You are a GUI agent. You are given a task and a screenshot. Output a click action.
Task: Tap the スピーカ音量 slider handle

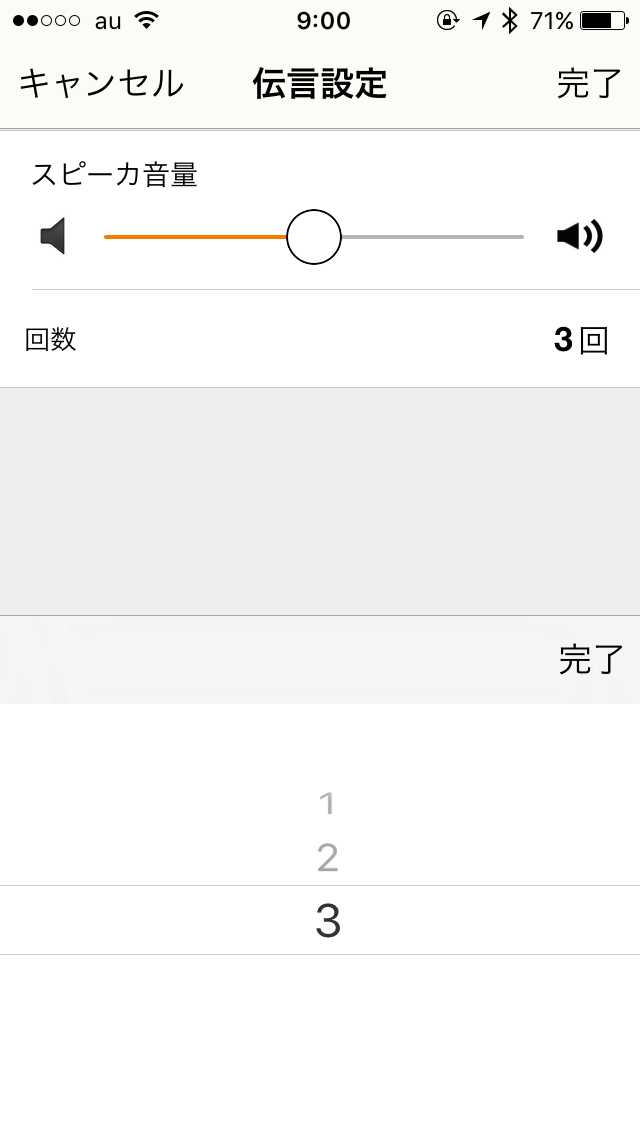pos(314,237)
